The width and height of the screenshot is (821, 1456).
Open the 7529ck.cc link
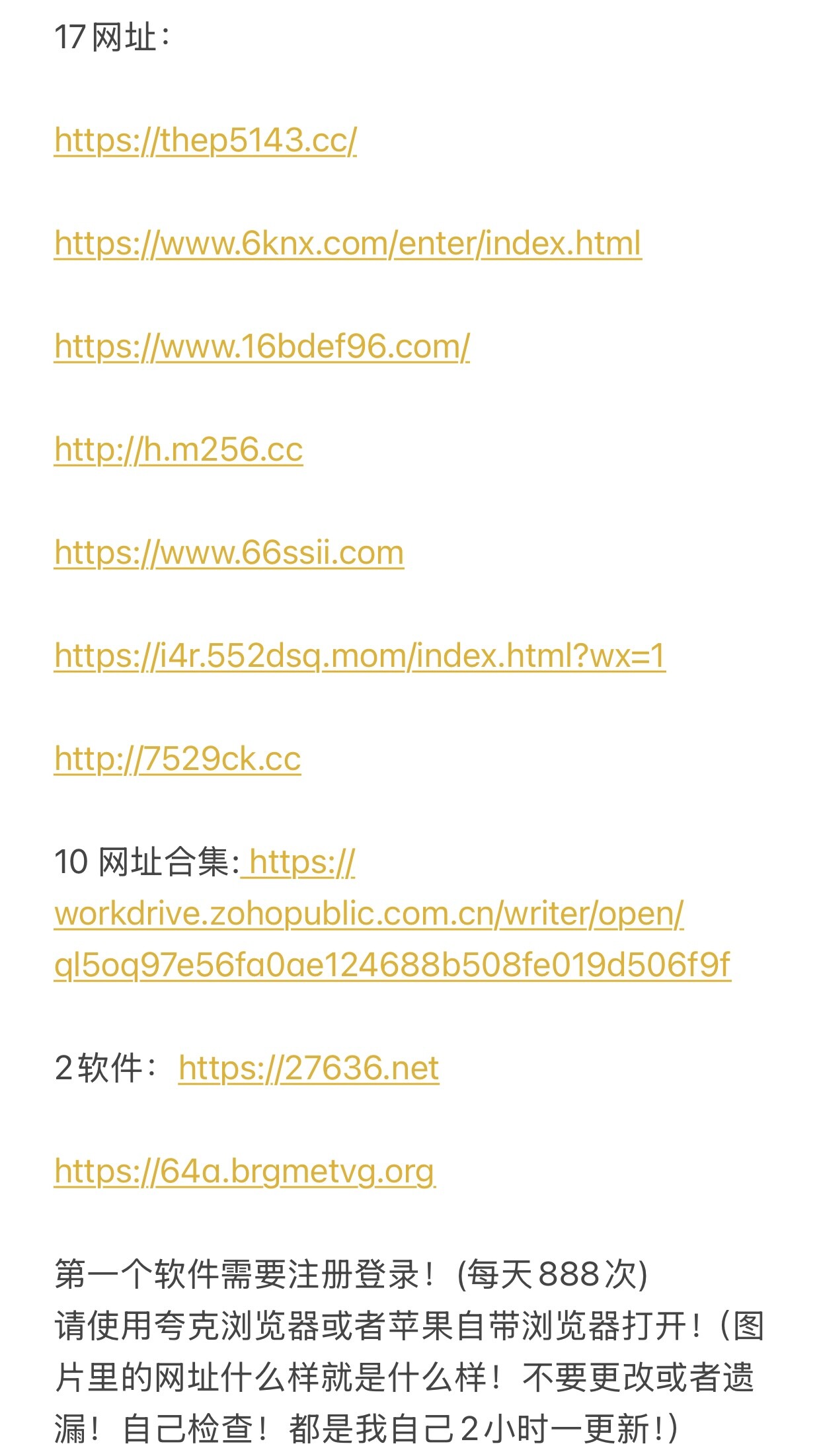[x=177, y=759]
